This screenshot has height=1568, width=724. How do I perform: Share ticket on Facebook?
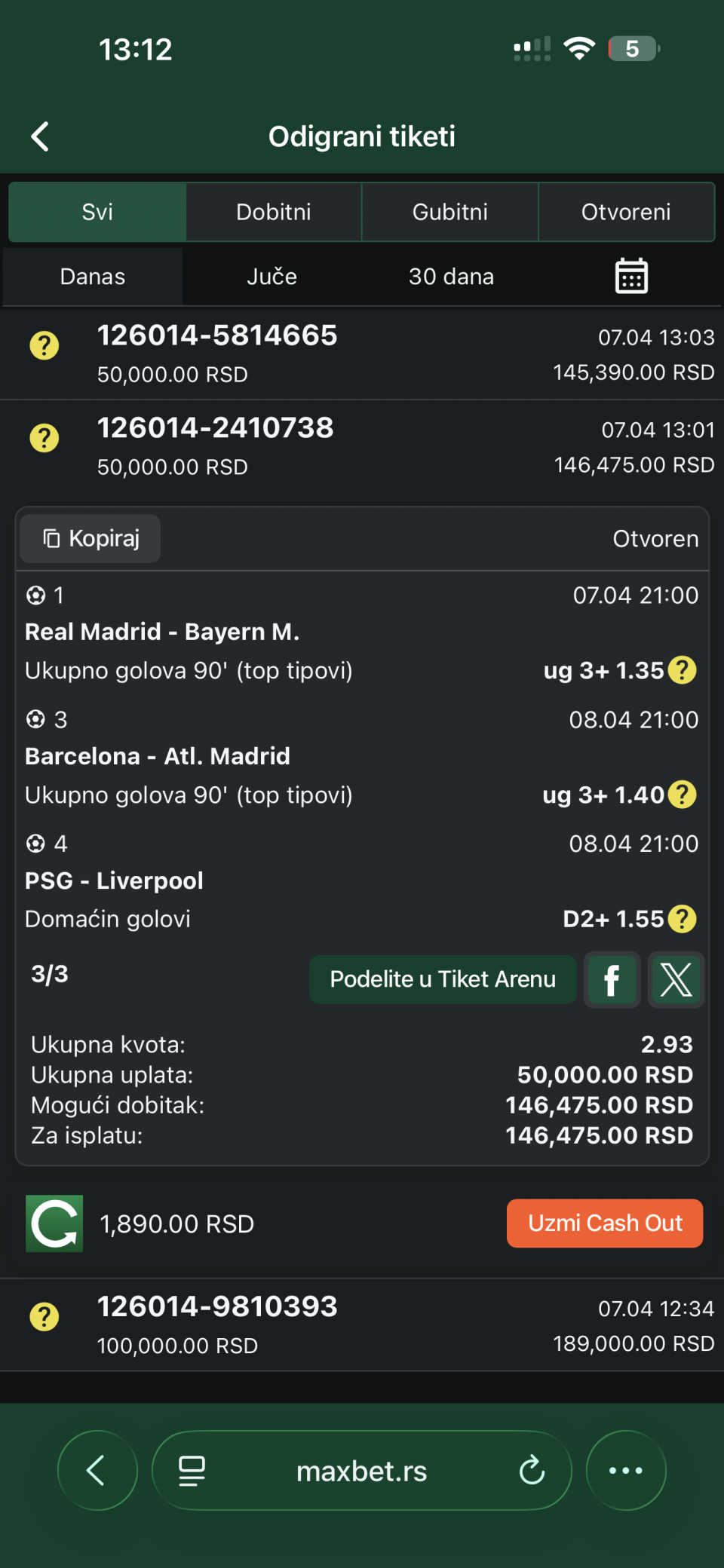click(x=612, y=980)
